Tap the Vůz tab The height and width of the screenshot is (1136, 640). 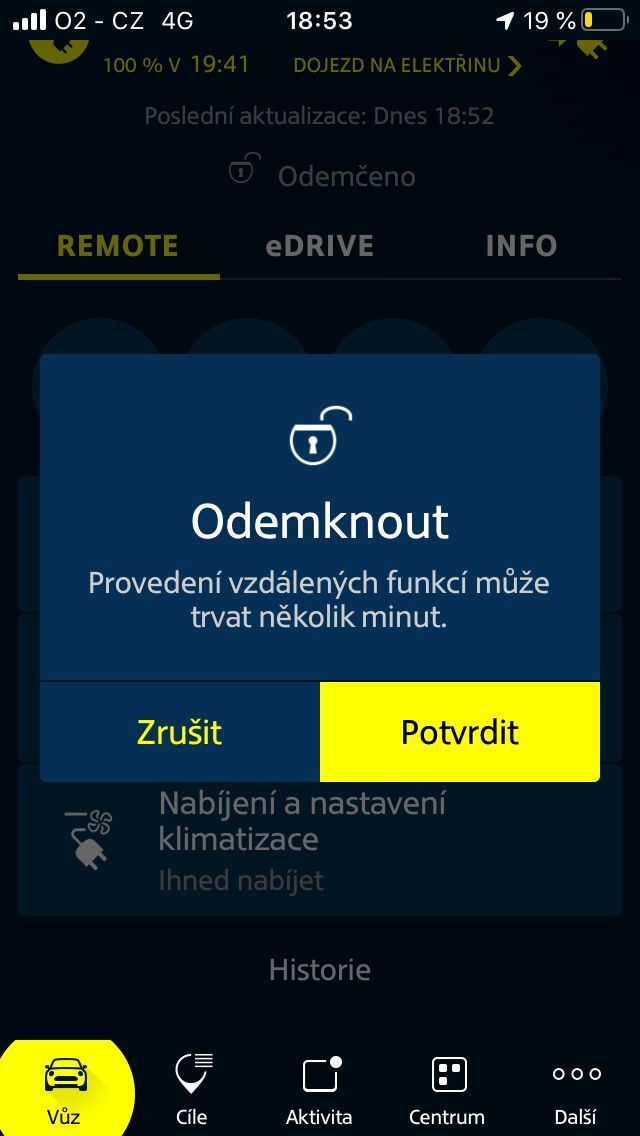tap(64, 1089)
